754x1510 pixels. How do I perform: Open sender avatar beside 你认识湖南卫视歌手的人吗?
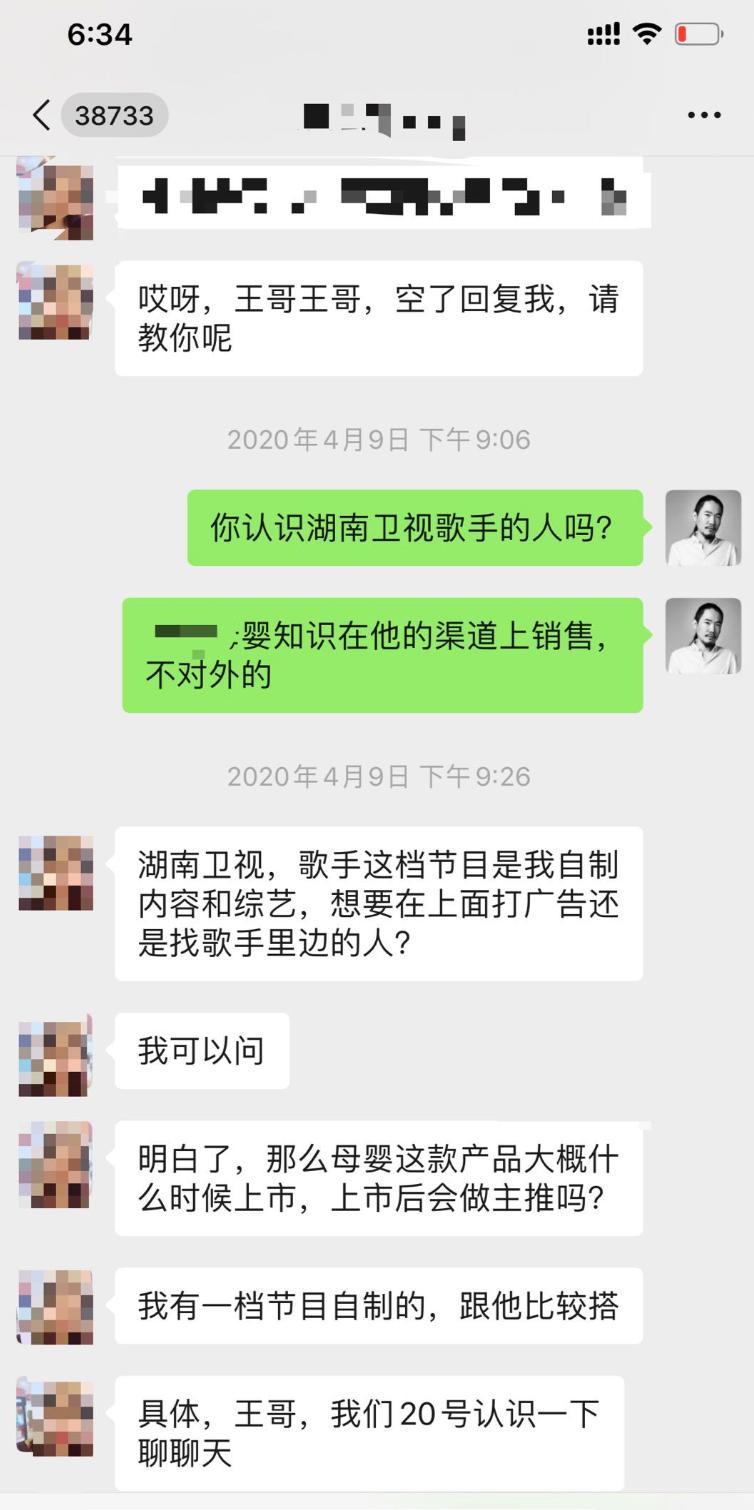pyautogui.click(x=703, y=528)
